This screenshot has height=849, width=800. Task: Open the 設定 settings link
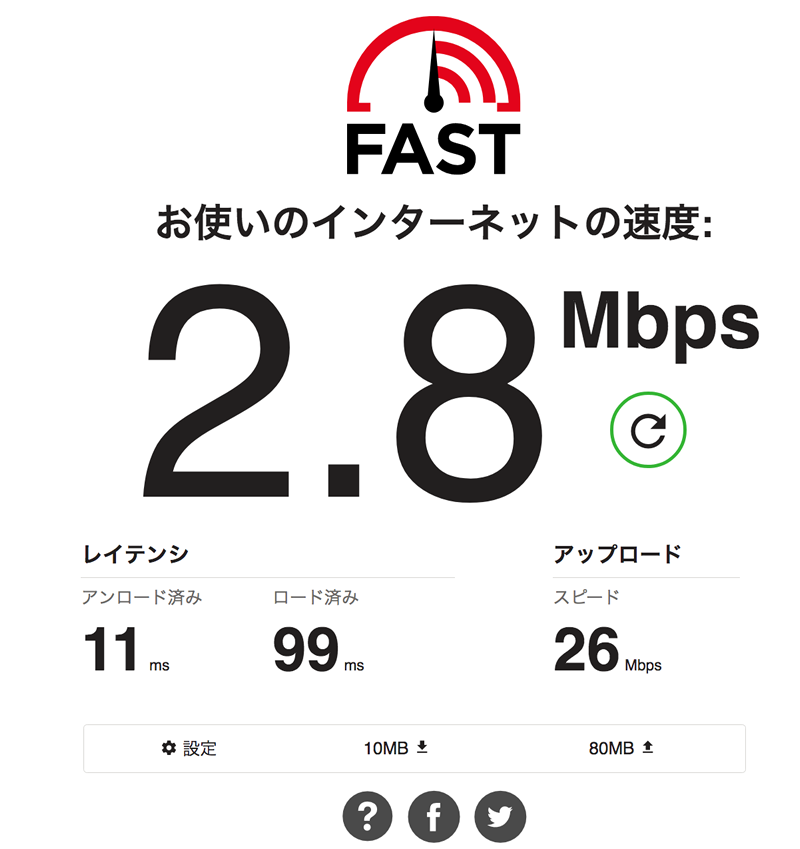(189, 748)
